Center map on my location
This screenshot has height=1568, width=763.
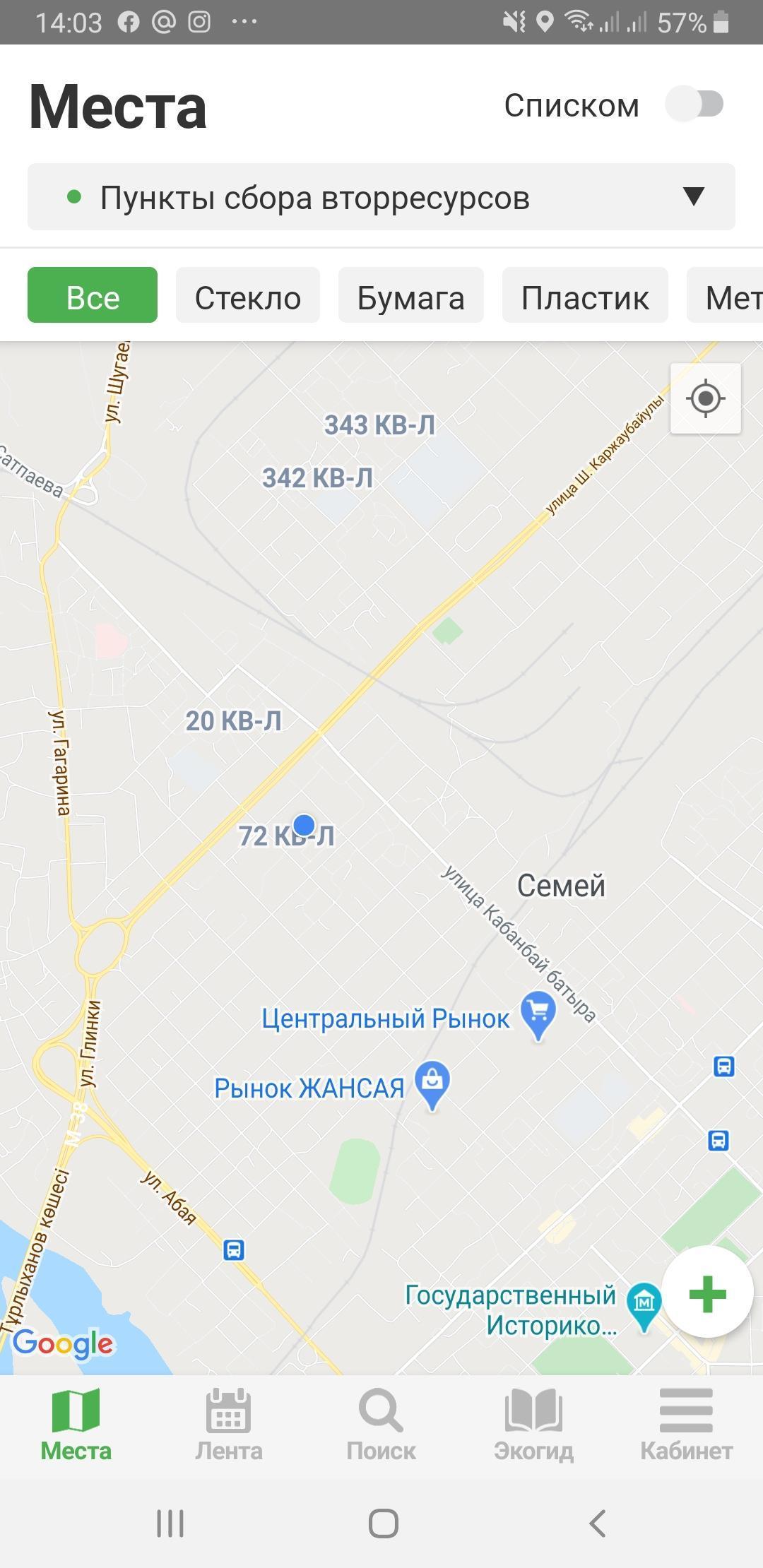pyautogui.click(x=706, y=398)
